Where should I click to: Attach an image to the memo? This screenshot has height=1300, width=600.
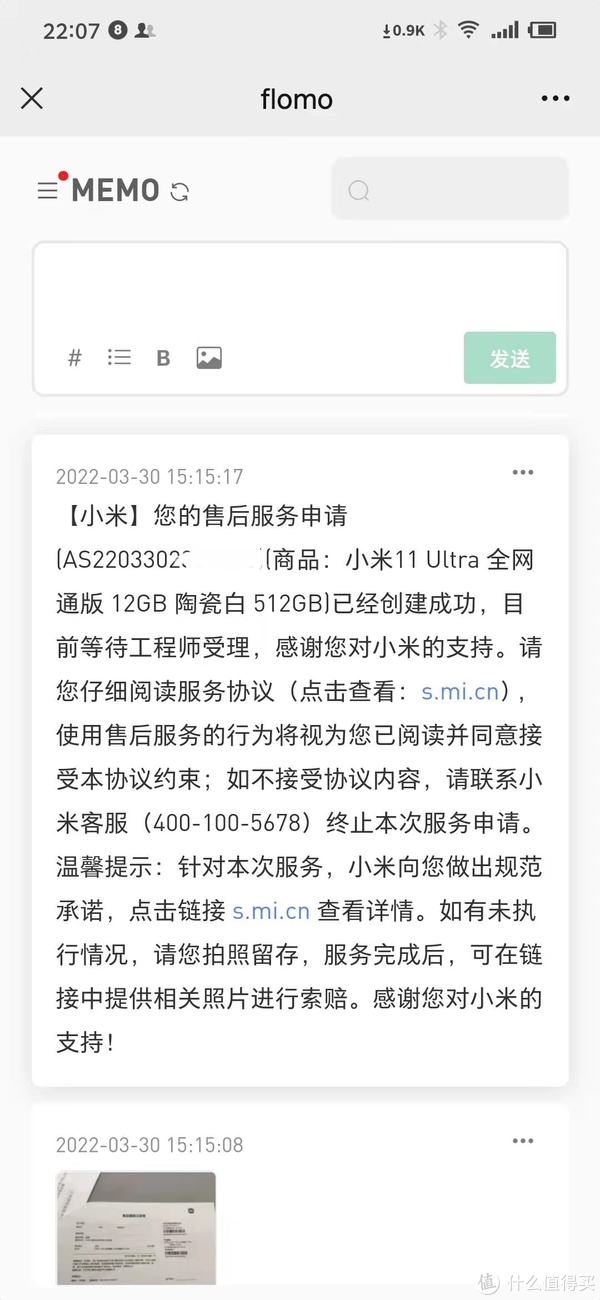(209, 357)
